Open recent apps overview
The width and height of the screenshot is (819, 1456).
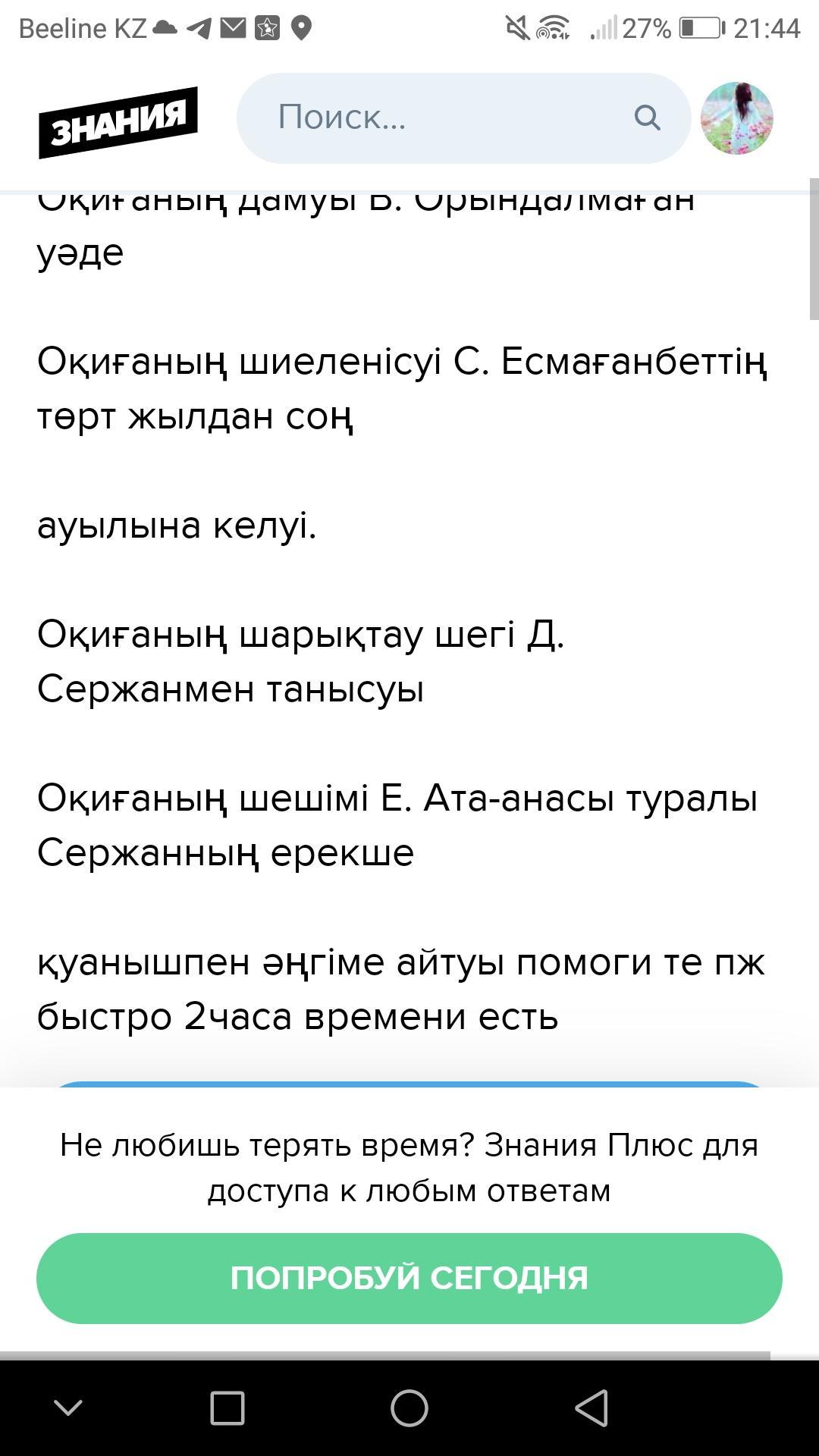(227, 1408)
